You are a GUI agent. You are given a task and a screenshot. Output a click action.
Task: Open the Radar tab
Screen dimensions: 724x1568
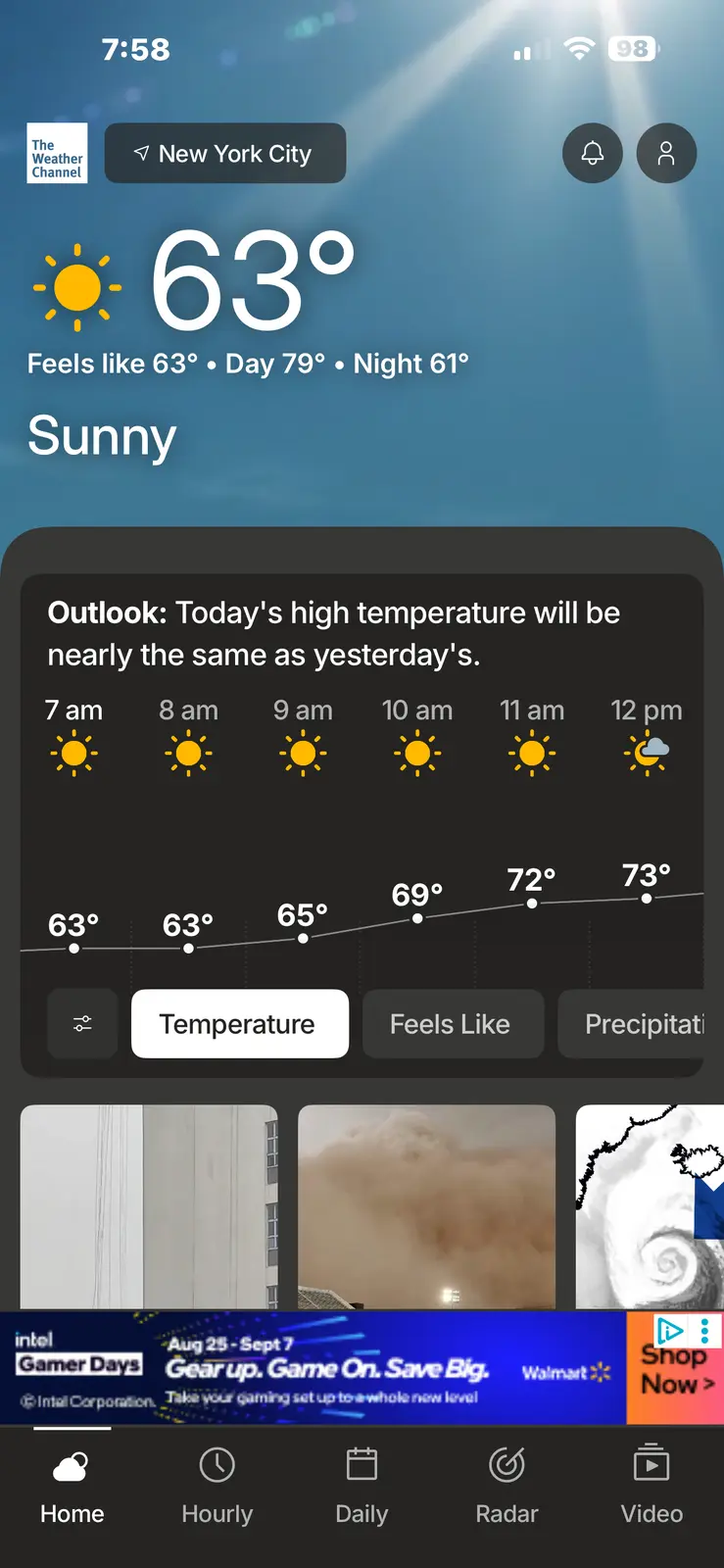click(507, 1487)
